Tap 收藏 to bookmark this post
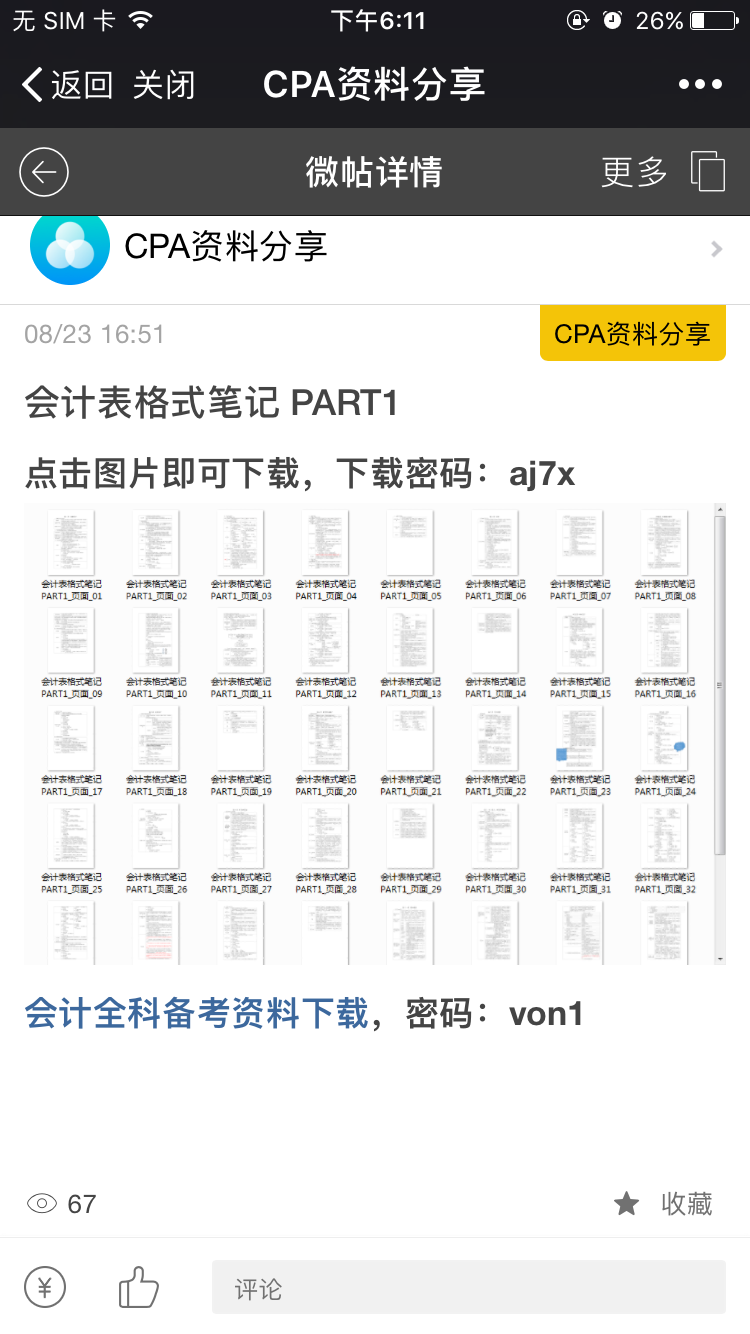 click(x=664, y=1204)
